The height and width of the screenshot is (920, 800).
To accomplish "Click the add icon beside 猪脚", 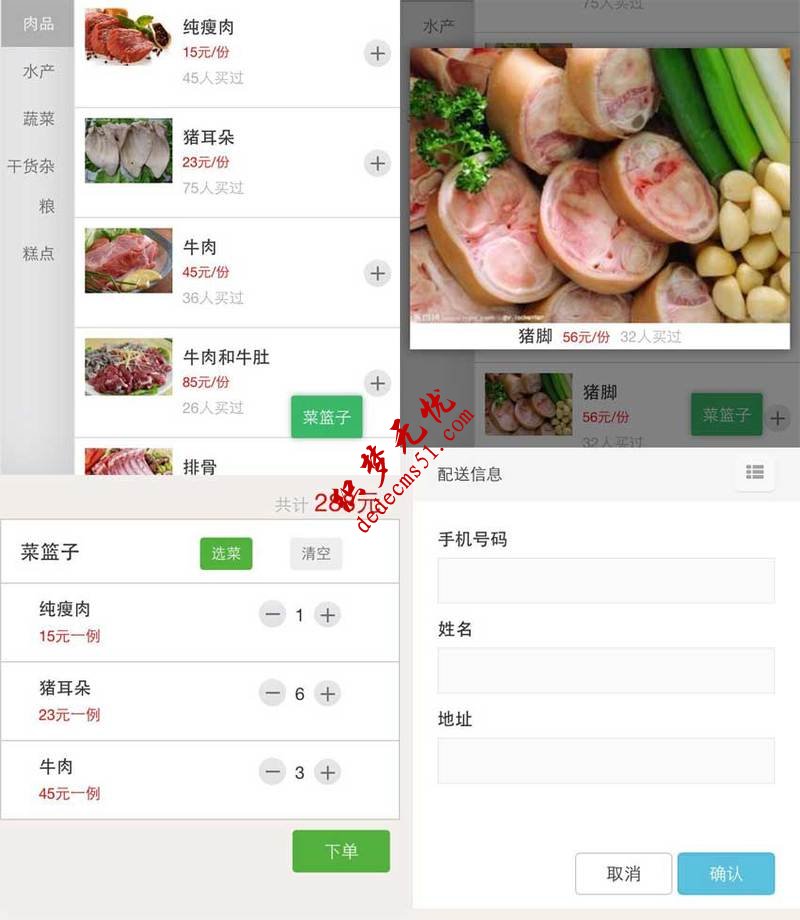I will [x=778, y=413].
